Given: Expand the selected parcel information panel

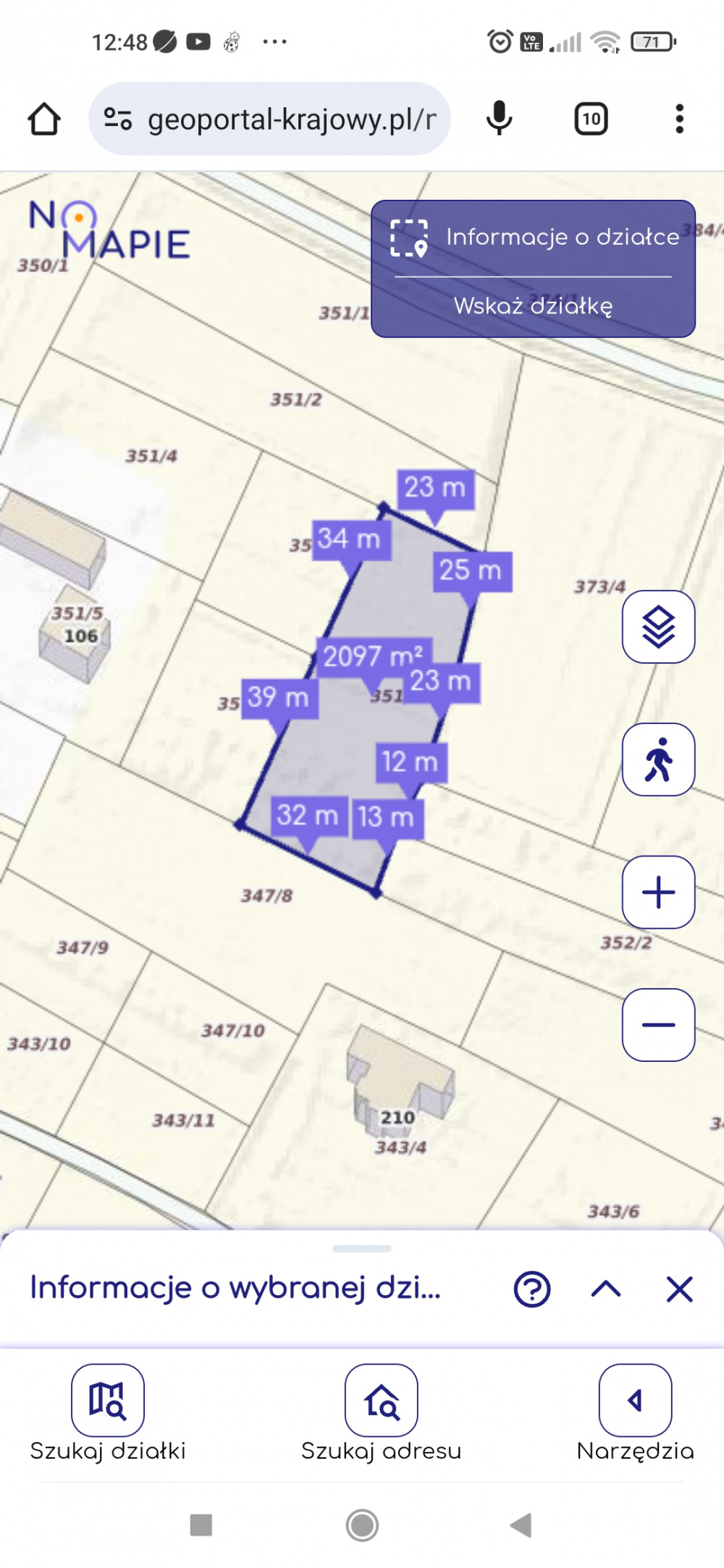Looking at the screenshot, I should pos(606,1289).
